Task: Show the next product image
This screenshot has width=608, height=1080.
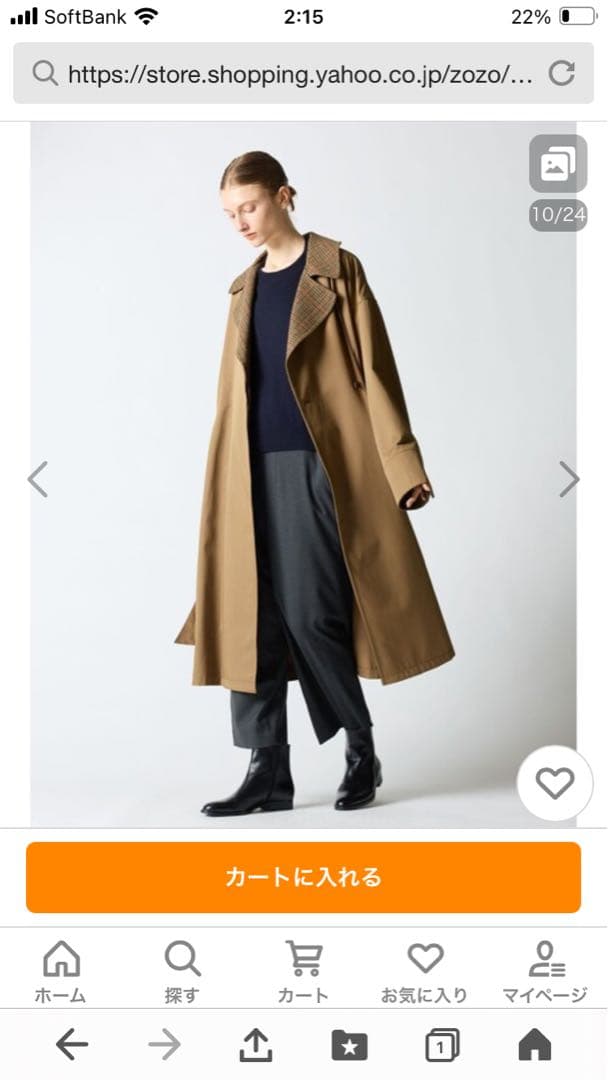Action: pos(568,479)
